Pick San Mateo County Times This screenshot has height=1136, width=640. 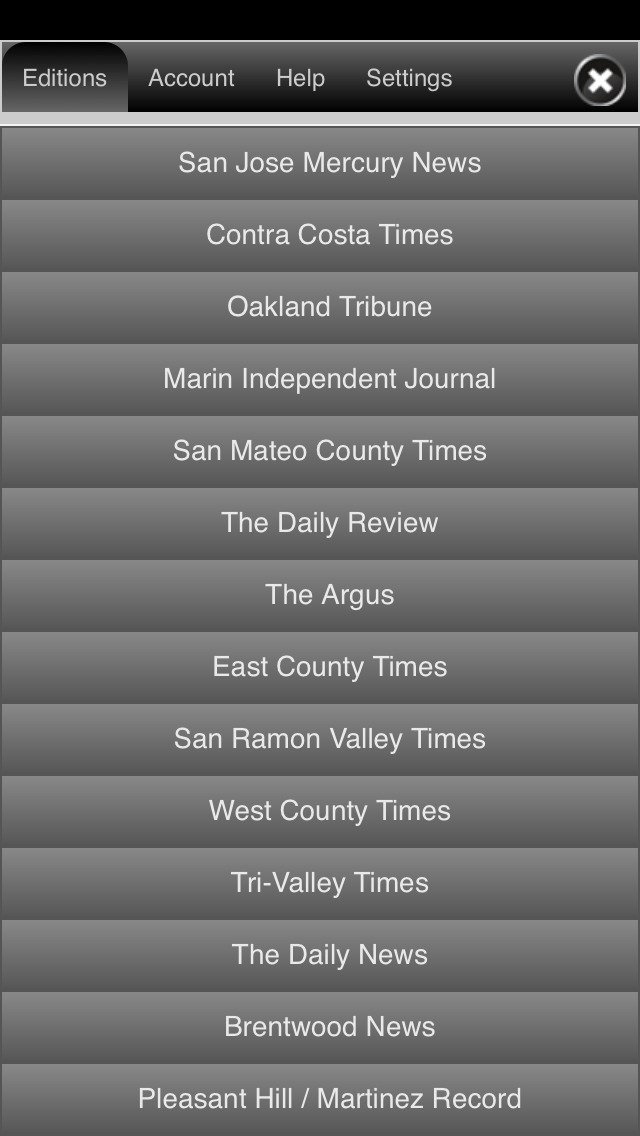pos(320,451)
